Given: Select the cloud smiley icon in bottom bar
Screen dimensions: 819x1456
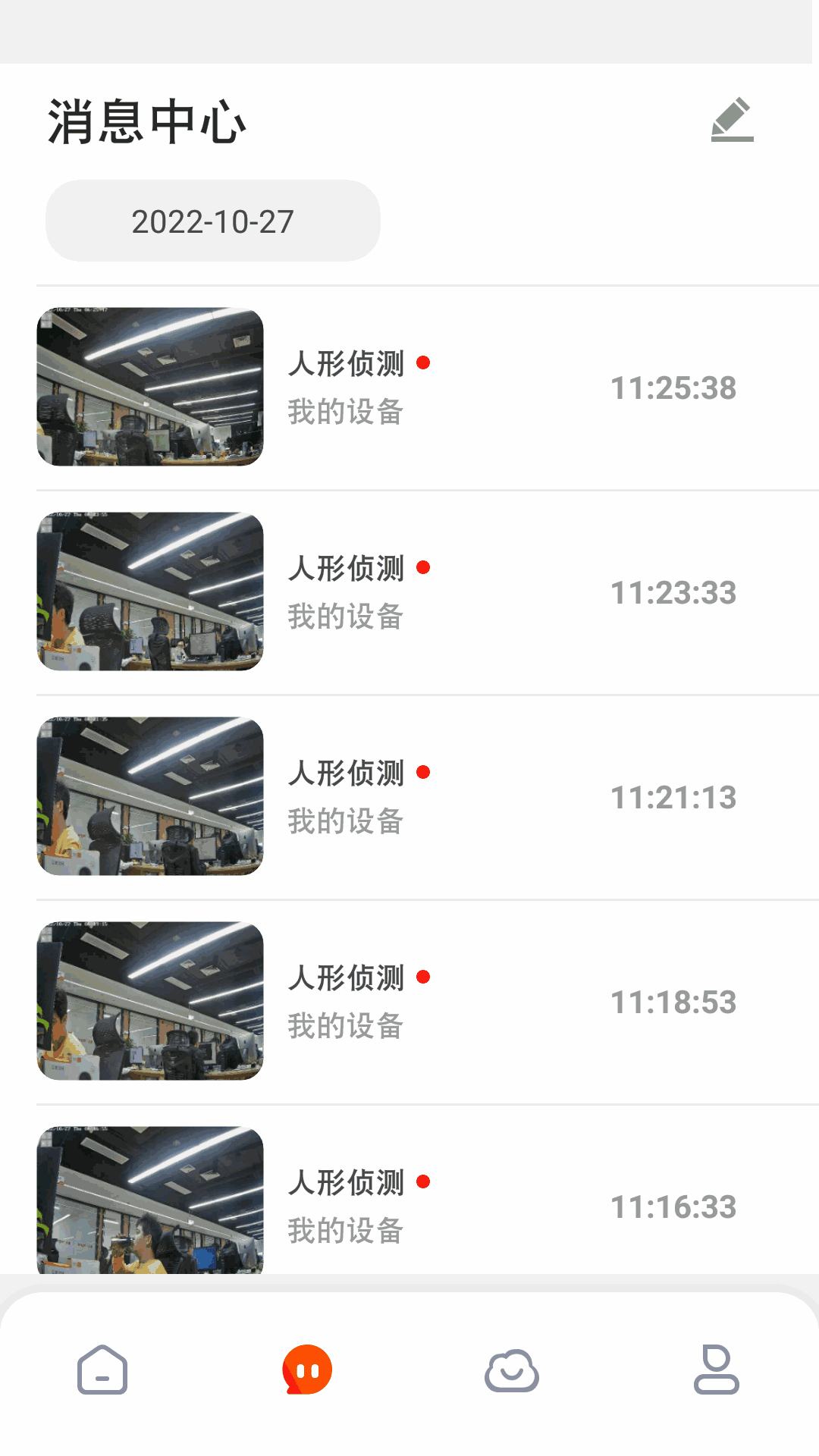Looking at the screenshot, I should coord(512,1370).
